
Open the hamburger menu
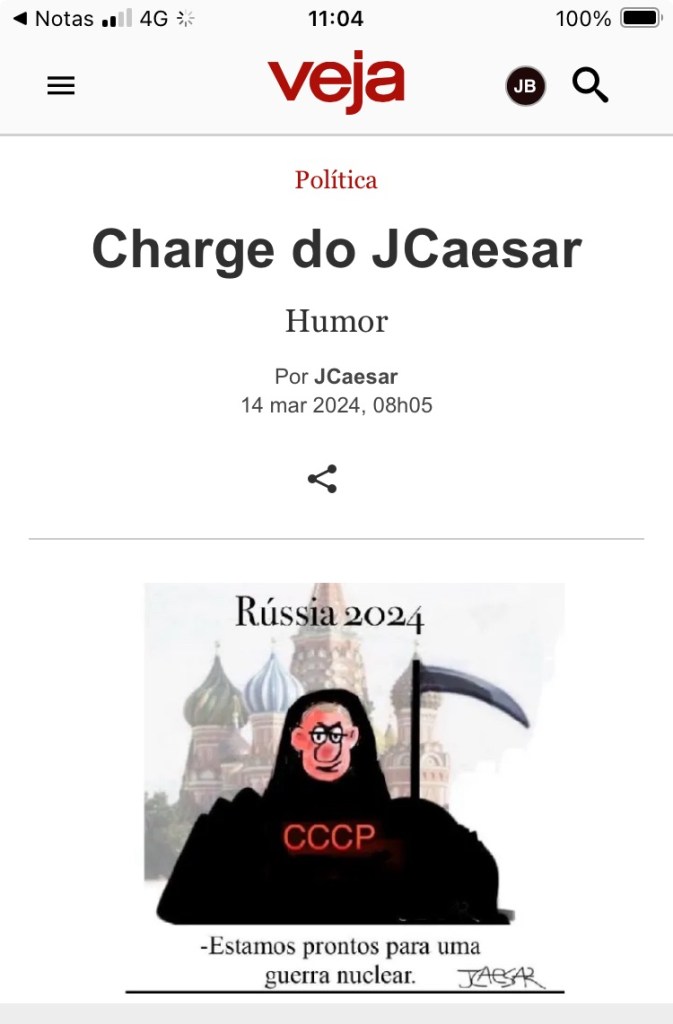pos(61,86)
